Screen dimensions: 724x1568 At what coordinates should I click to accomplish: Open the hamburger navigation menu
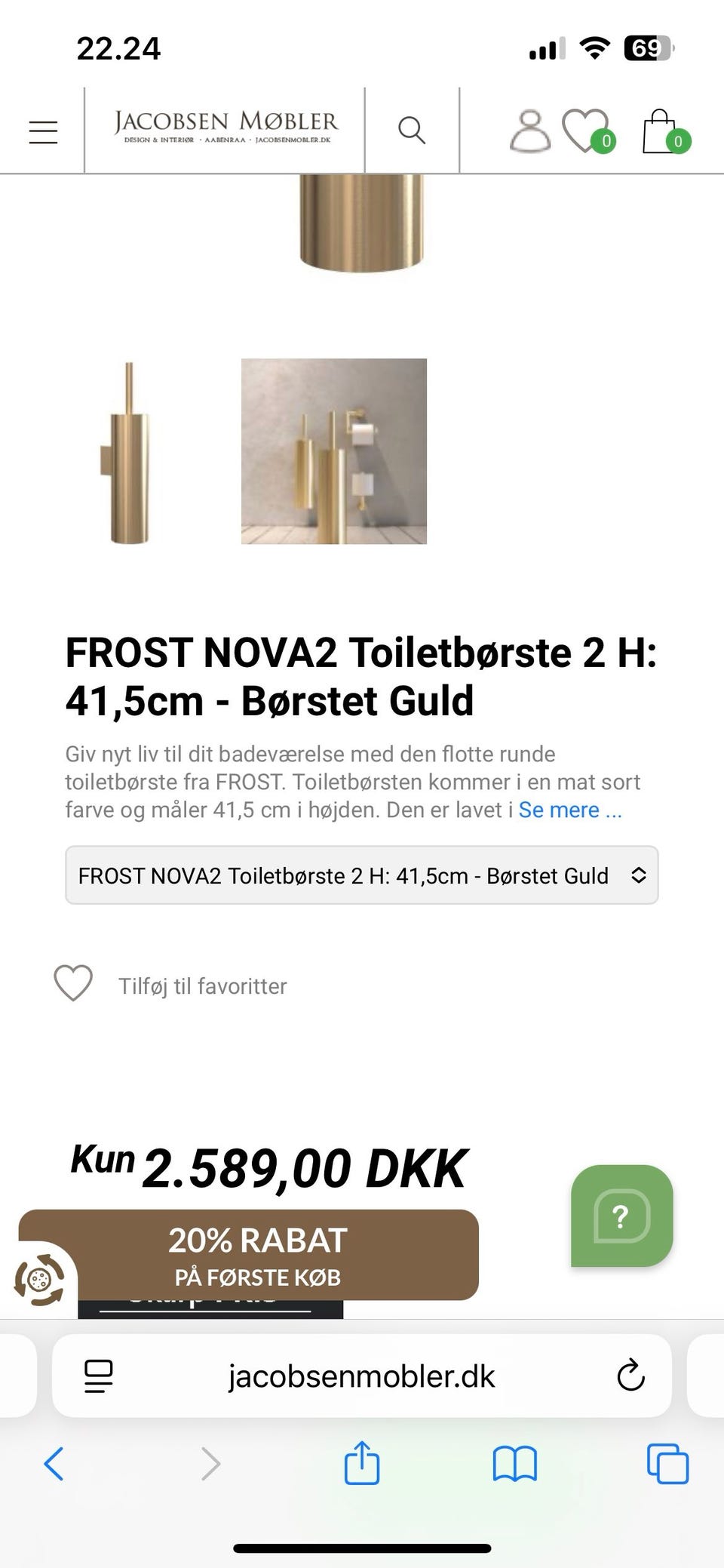(x=43, y=130)
